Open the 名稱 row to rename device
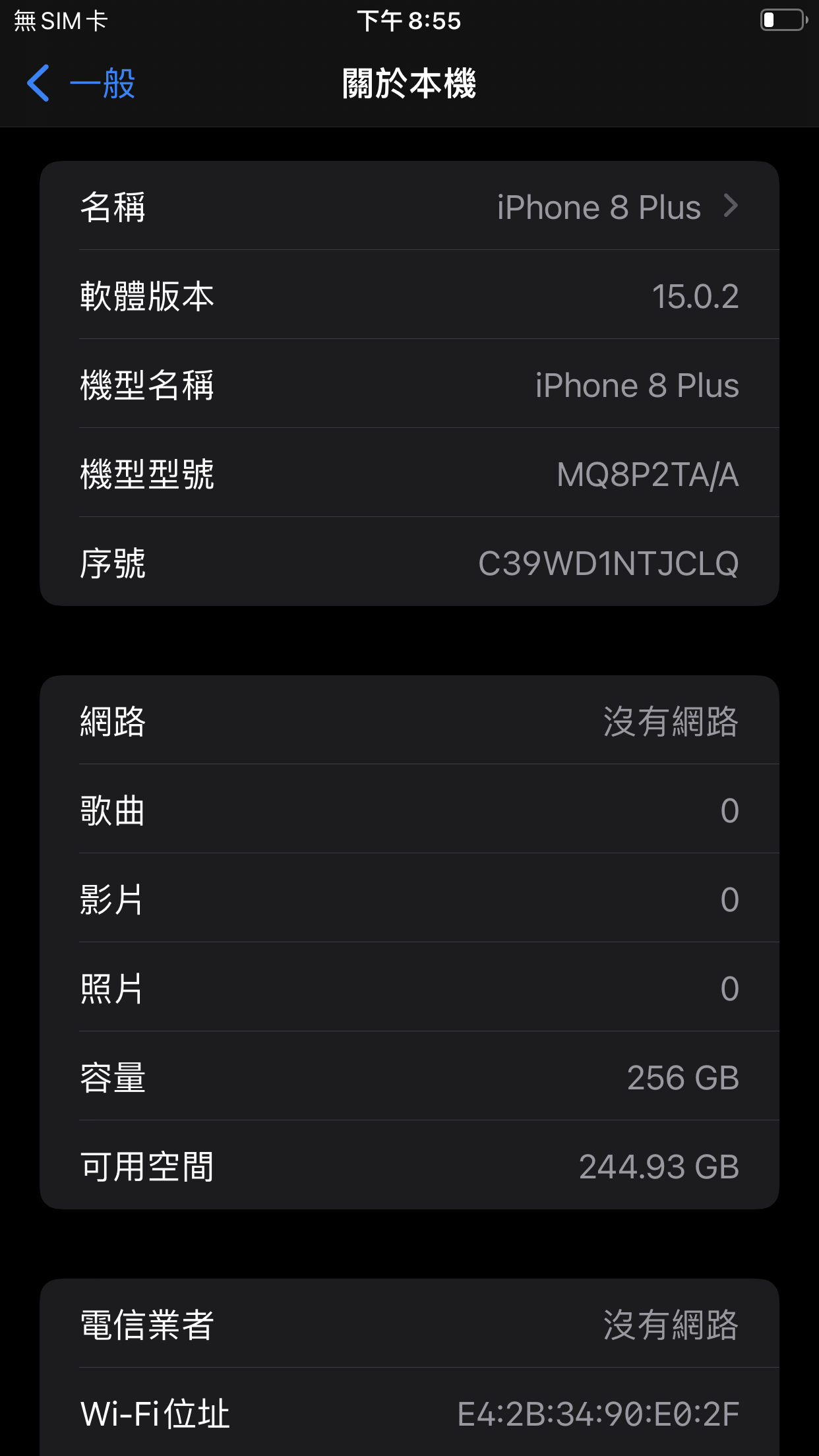The width and height of the screenshot is (819, 1456). coord(409,206)
